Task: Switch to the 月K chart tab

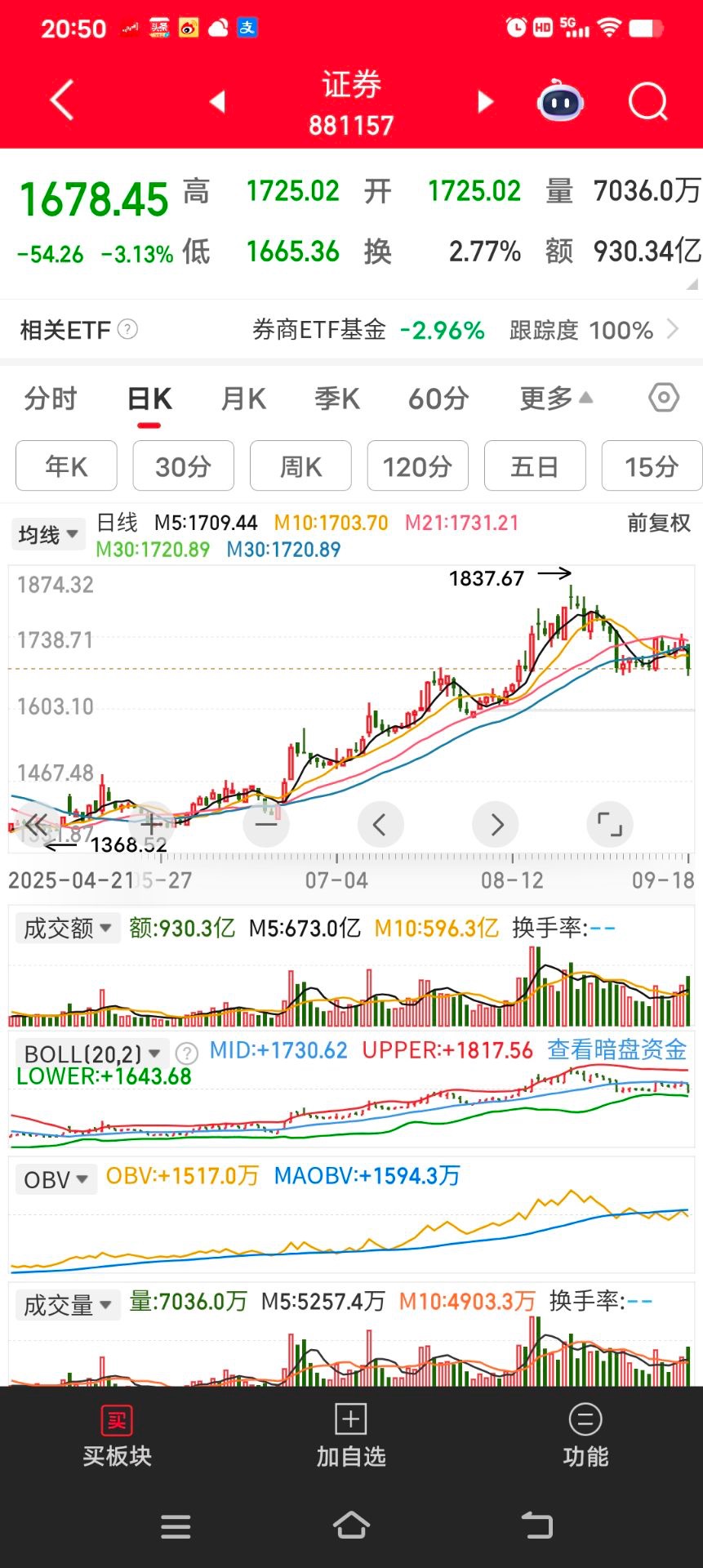Action: coord(243,399)
